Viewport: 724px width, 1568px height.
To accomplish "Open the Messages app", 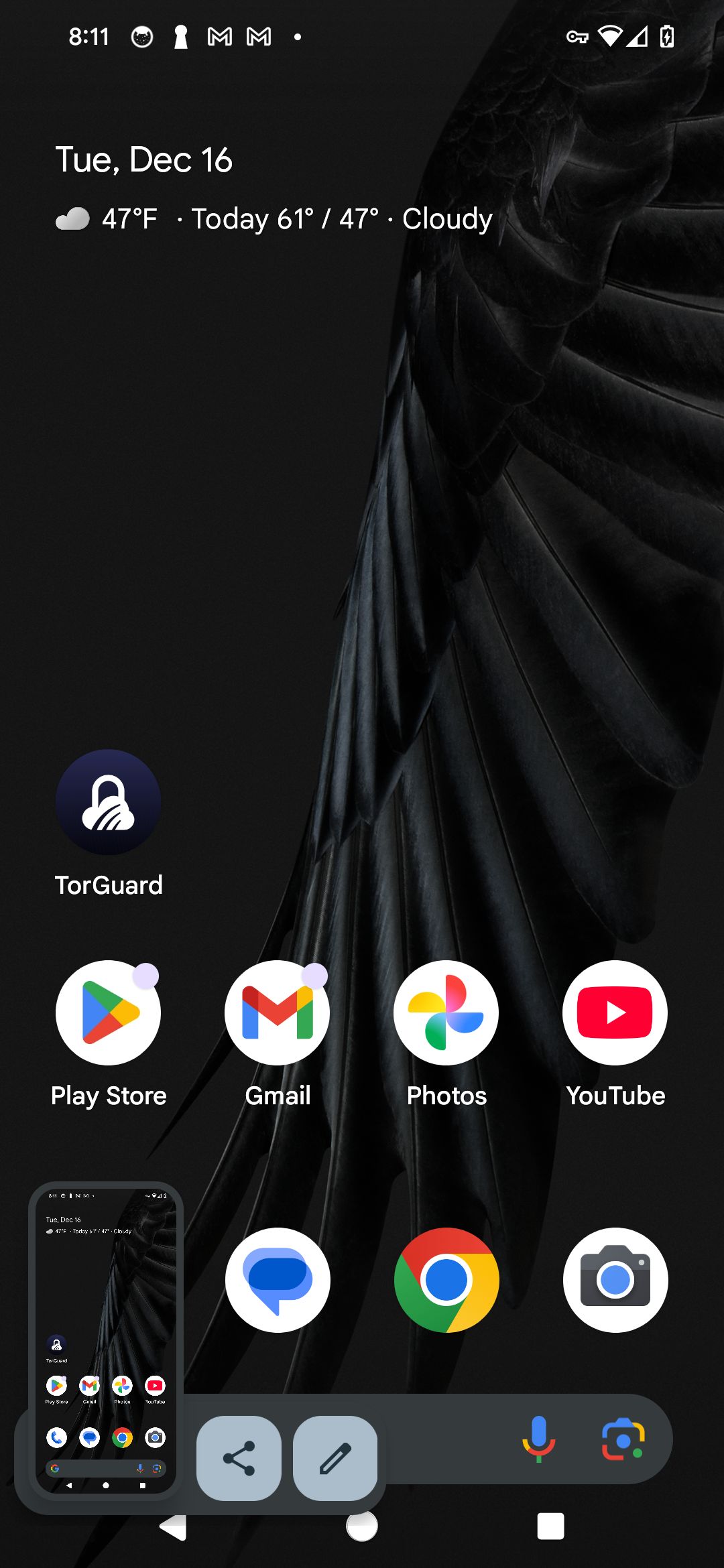I will pos(278,1279).
